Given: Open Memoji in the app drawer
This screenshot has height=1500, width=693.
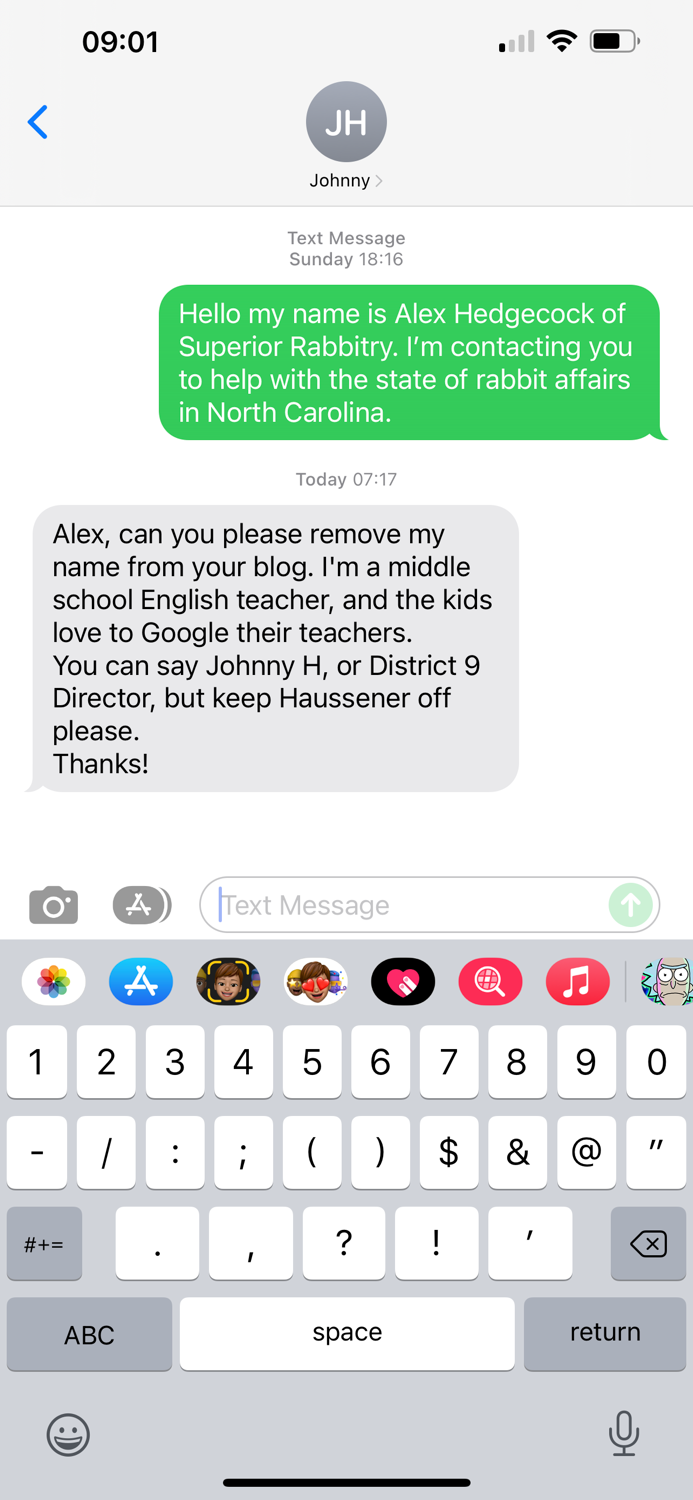Looking at the screenshot, I should [x=229, y=982].
